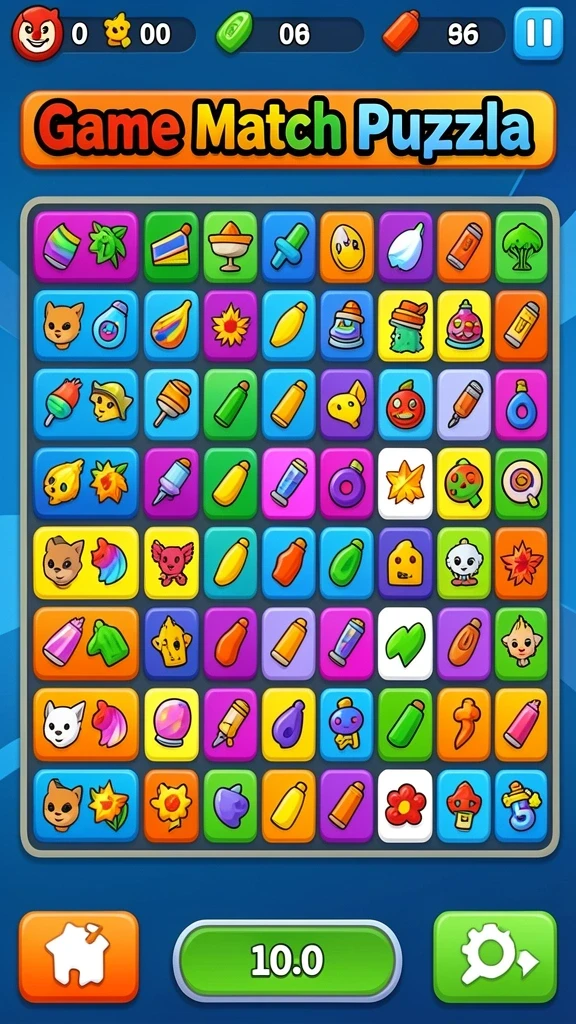Screen dimensions: 576x1024
Task: Pick the orange star tile on white
Action: [405, 483]
